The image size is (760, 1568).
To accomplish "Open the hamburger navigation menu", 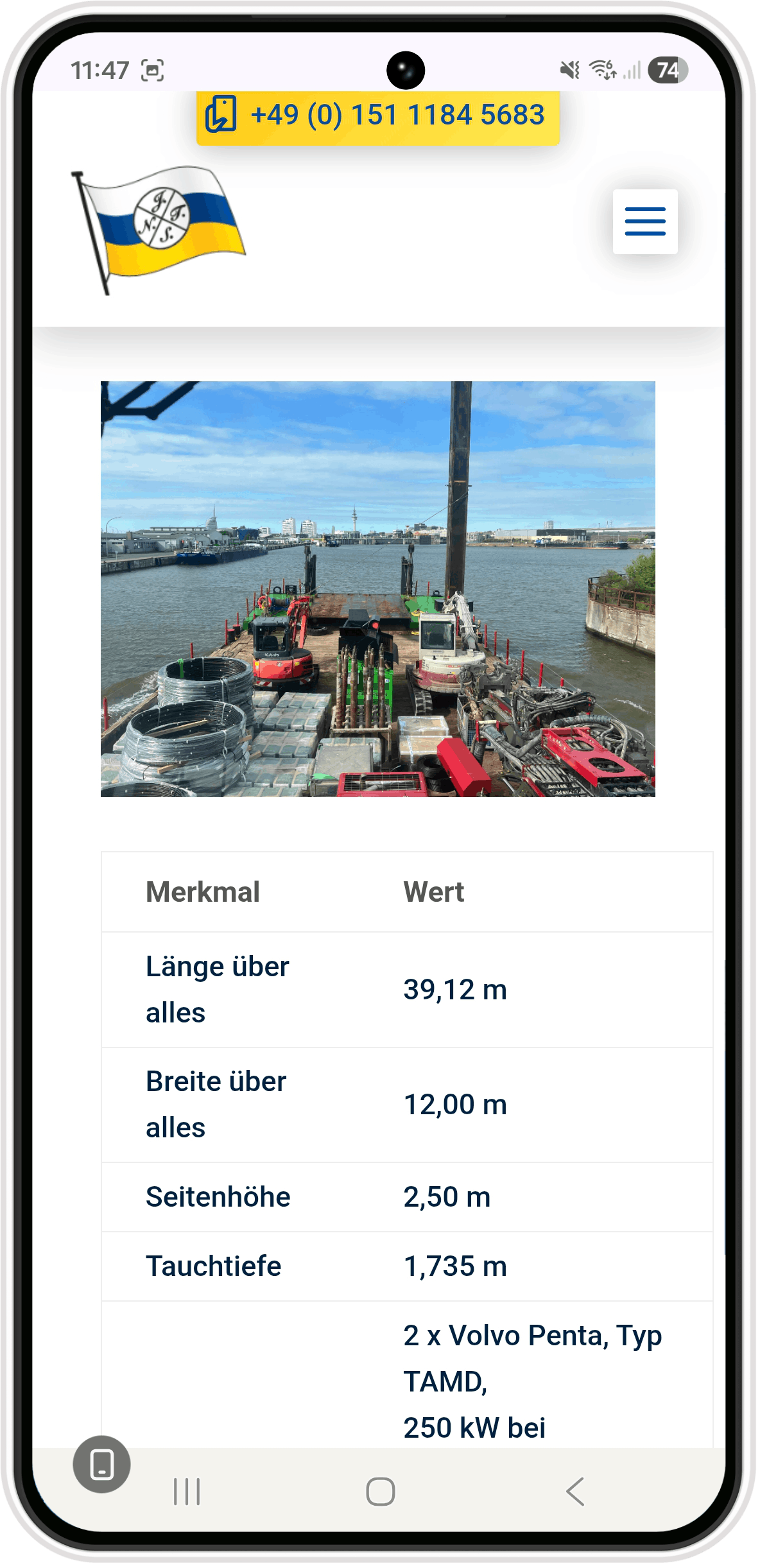I will click(x=644, y=222).
